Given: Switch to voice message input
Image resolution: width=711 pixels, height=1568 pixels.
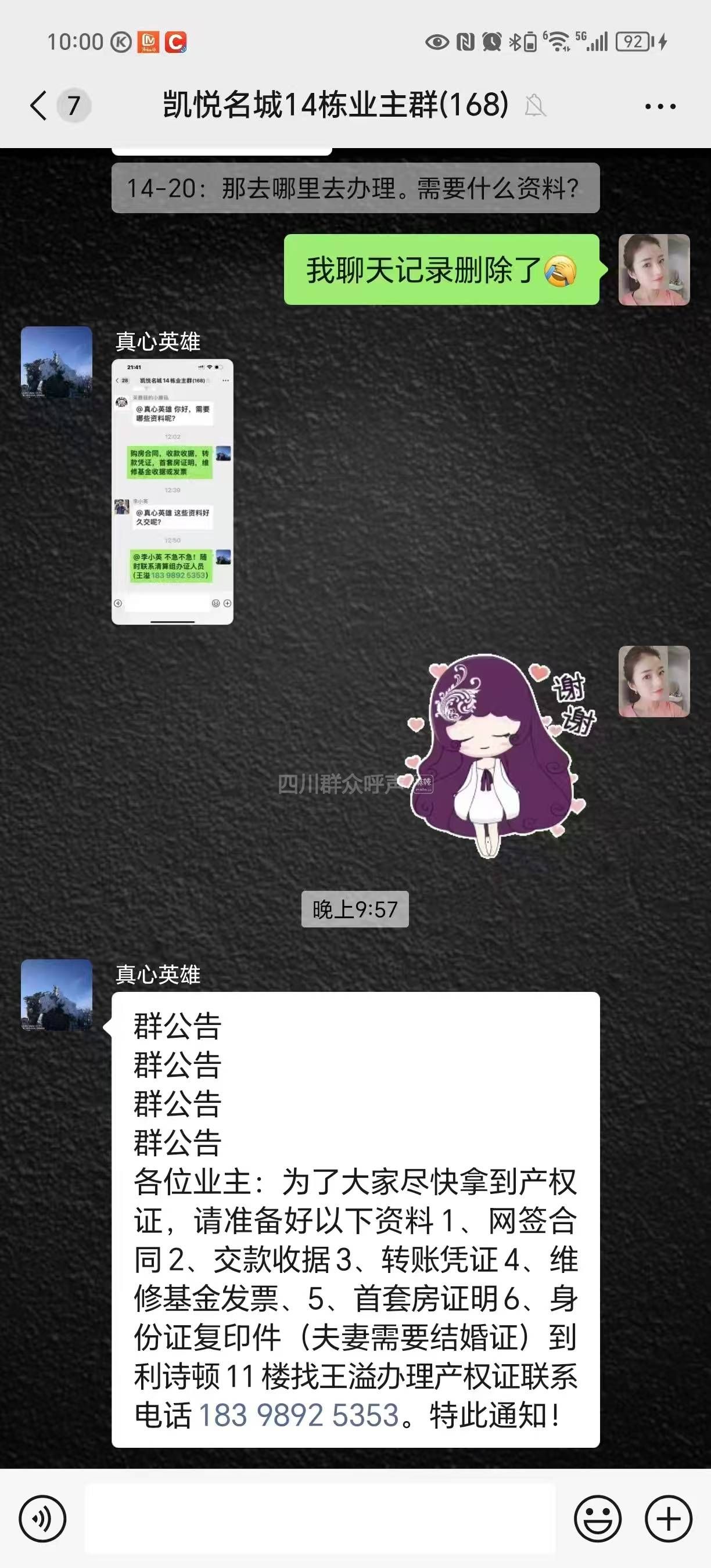Looking at the screenshot, I should [x=42, y=1519].
